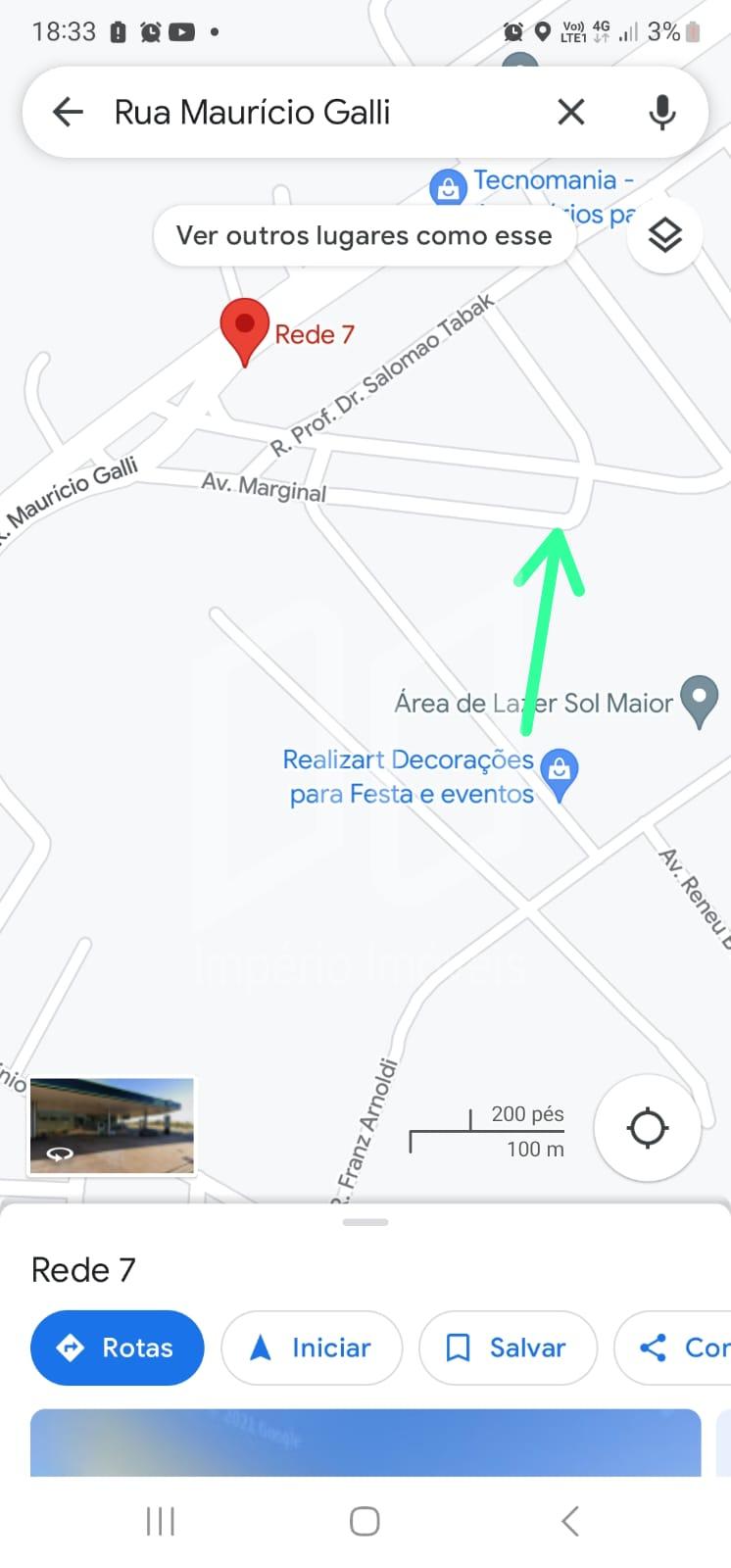
Task: Go to the home screen
Action: [x=365, y=1521]
